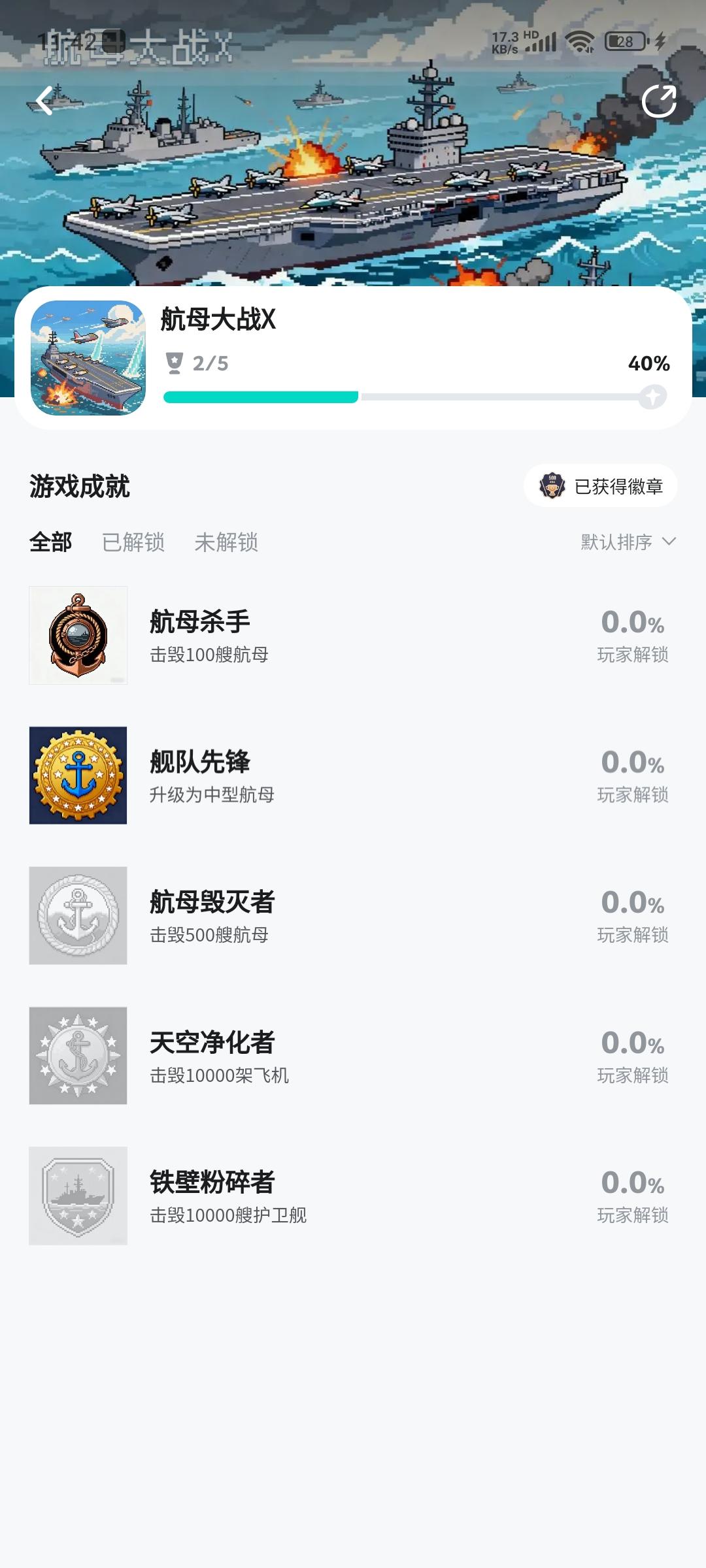Screen dimensions: 706x1568
Task: Click the 航母毁灭者 locked achievement icon
Action: (x=78, y=913)
